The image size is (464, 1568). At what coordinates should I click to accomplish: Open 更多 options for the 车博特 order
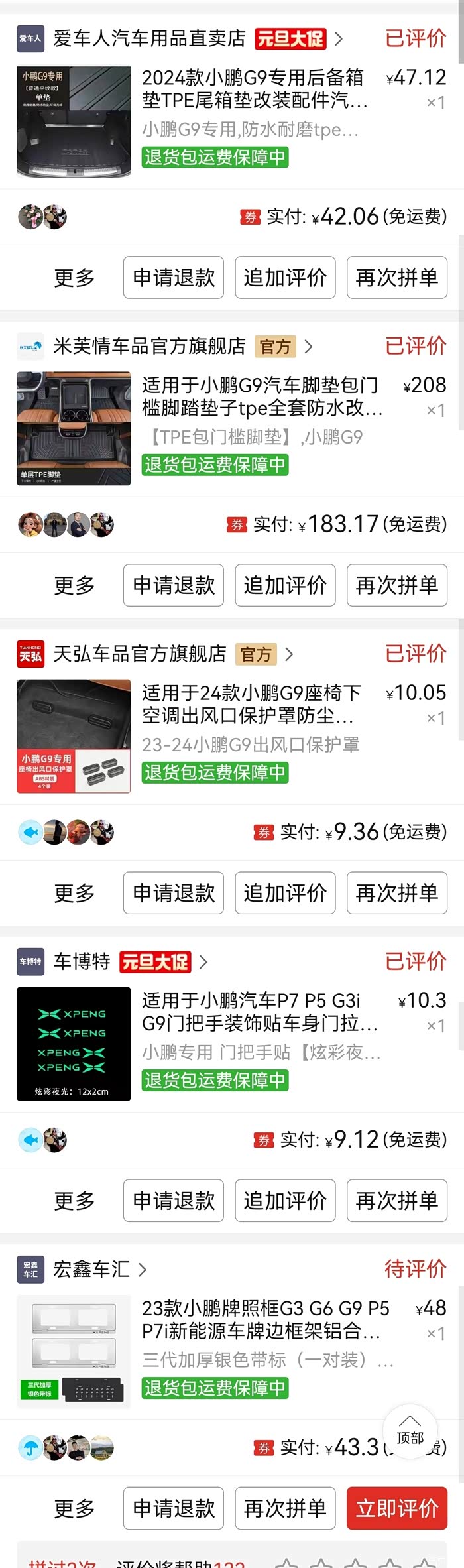tap(74, 1201)
